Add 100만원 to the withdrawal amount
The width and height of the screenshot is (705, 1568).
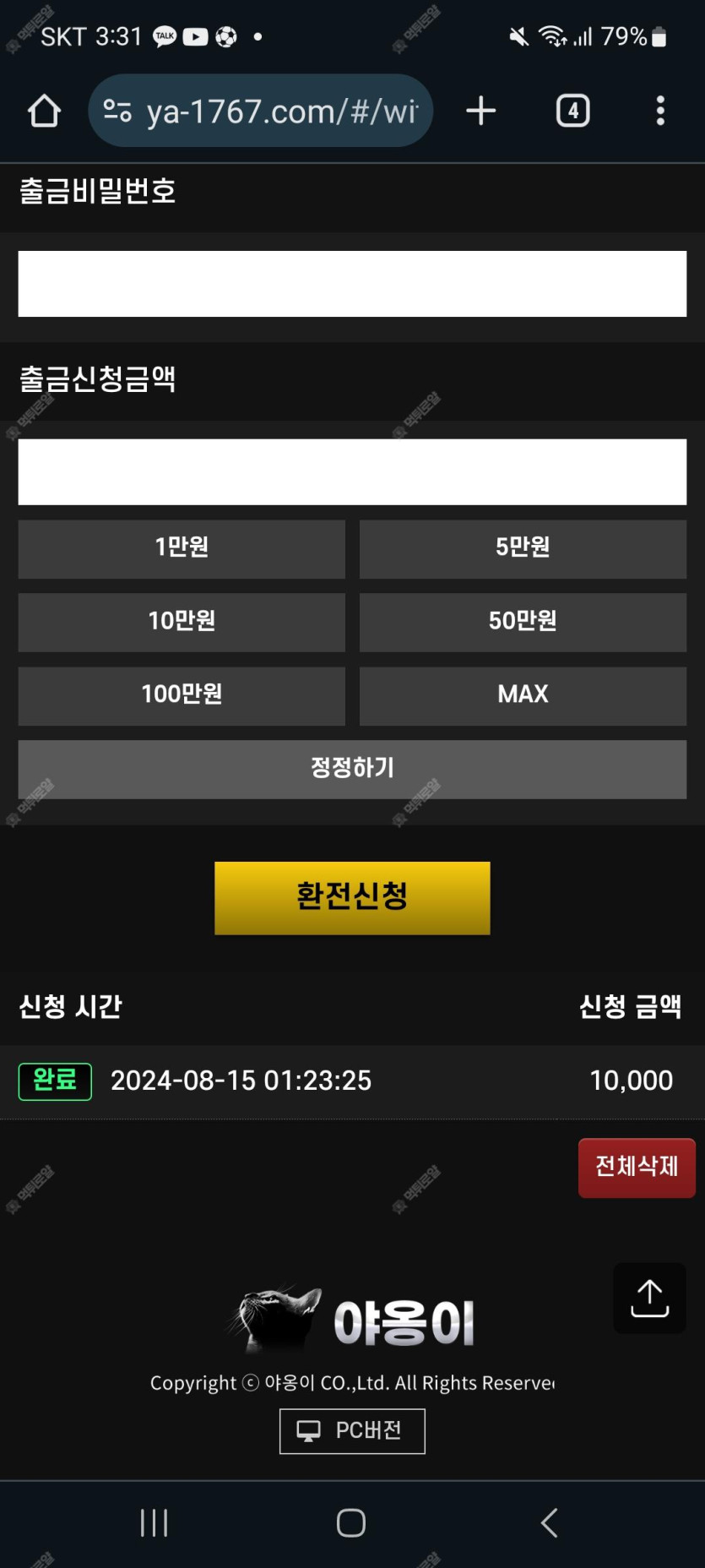point(182,695)
